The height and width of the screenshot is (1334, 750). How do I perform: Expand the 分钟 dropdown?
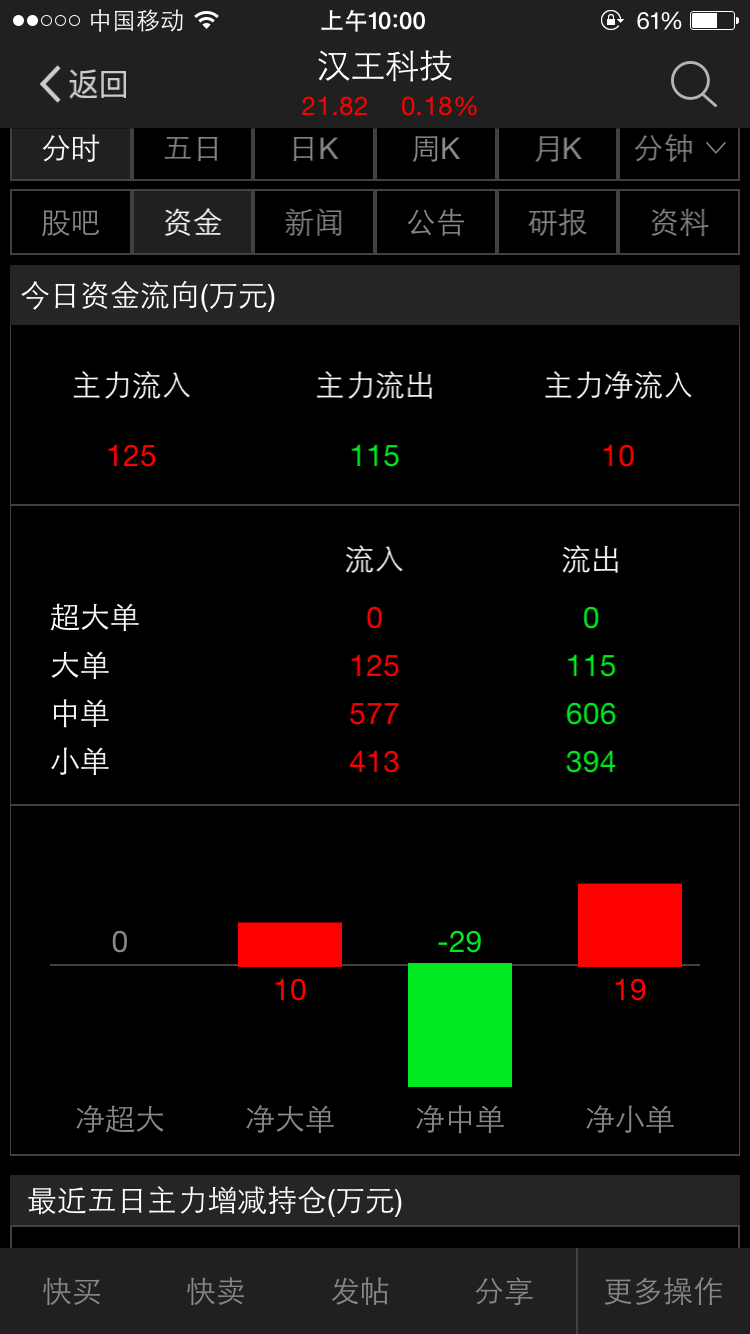click(x=679, y=150)
